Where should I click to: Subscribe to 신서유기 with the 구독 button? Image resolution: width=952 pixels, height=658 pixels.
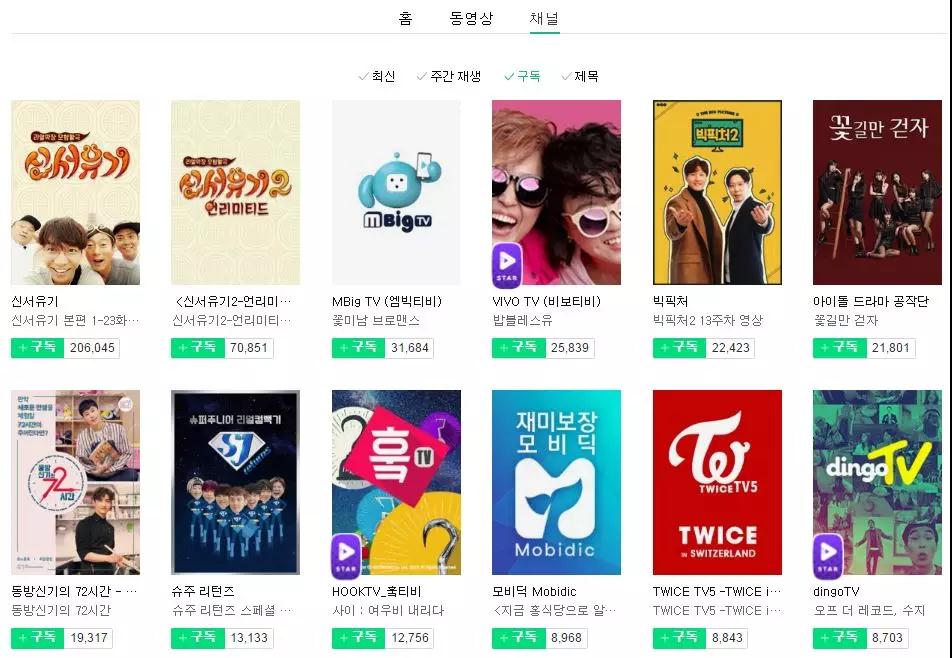pos(37,348)
